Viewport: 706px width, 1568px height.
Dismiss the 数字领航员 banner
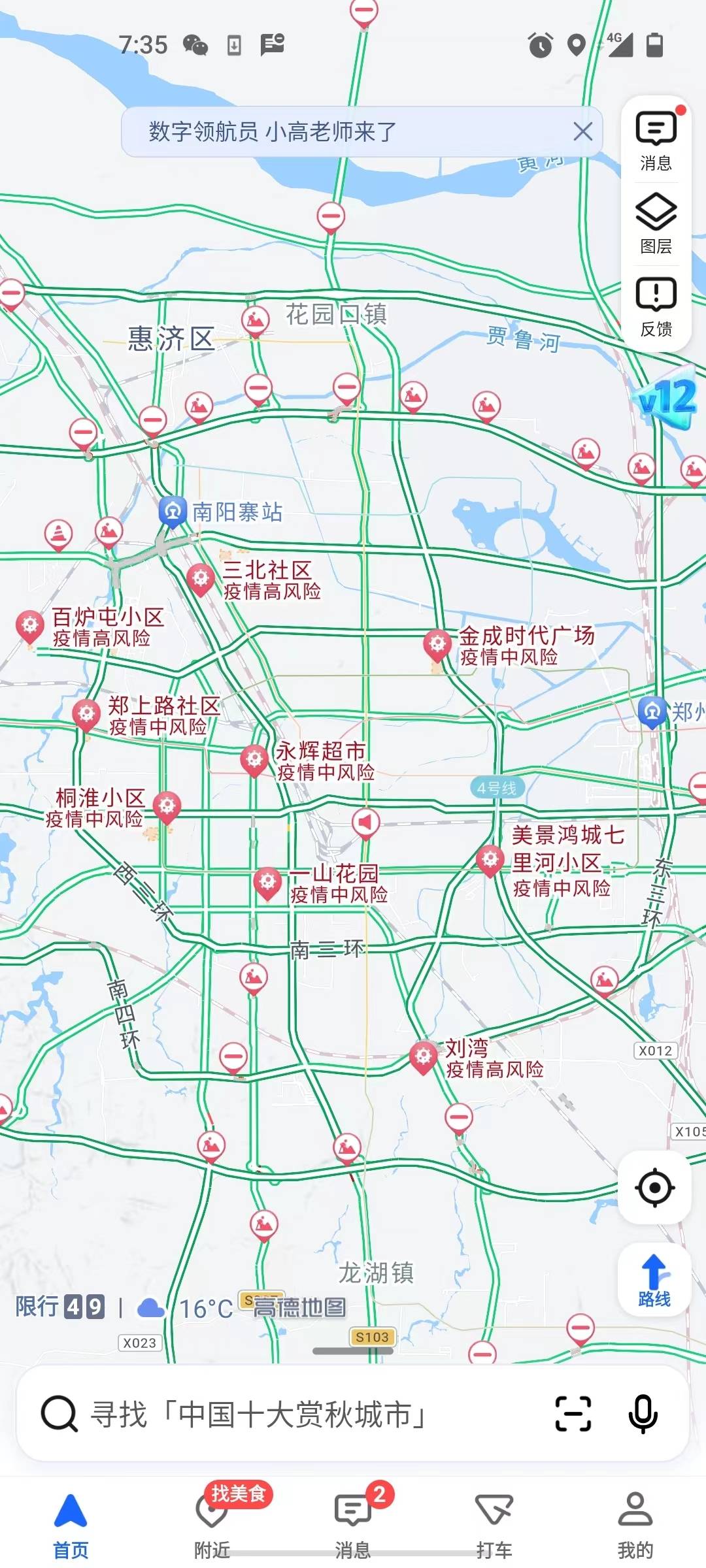pos(582,132)
